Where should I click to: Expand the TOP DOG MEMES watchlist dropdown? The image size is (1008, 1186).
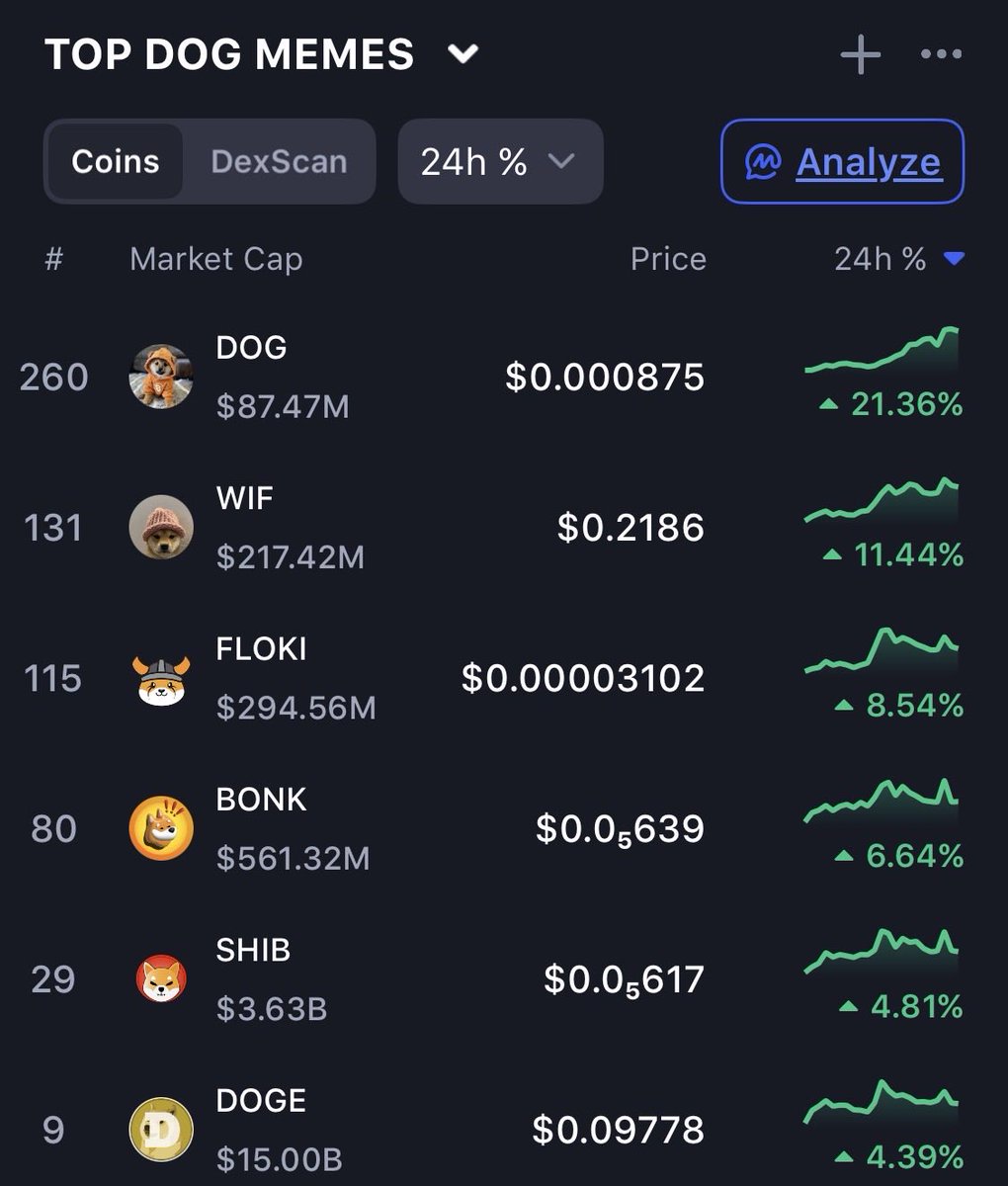pos(462,53)
